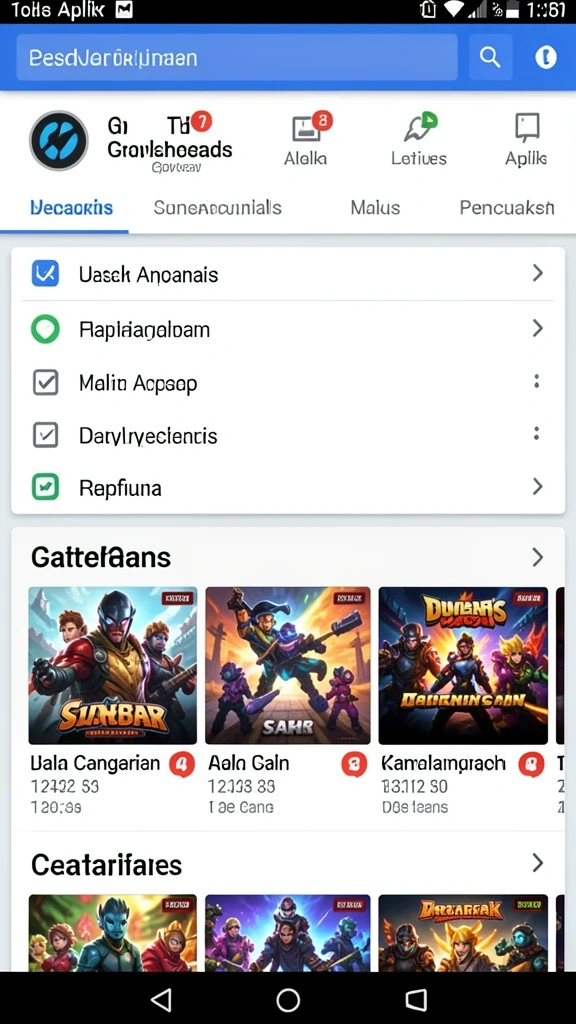The image size is (576, 1024).
Task: Switch to the Pencuaksh tab
Action: 507,208
